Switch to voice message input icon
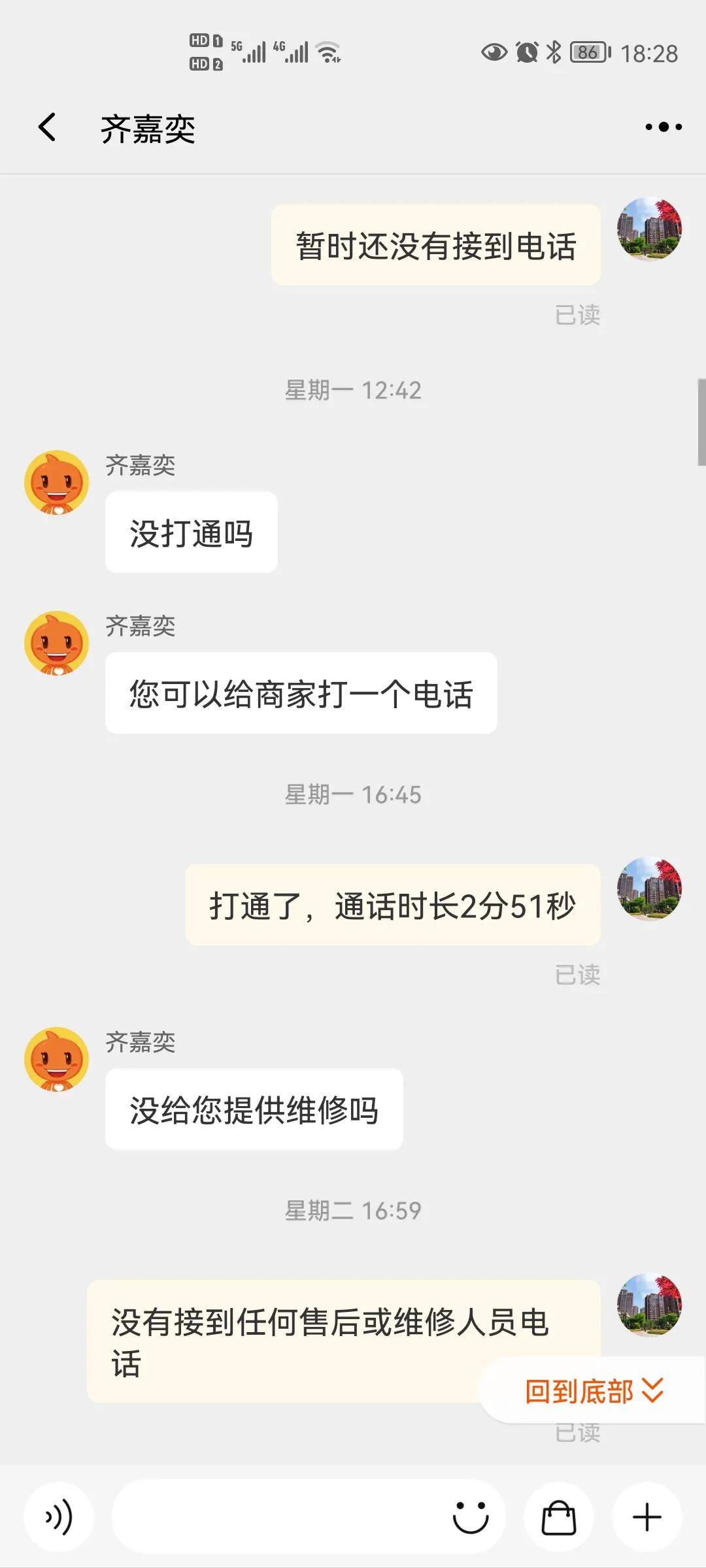 (x=59, y=1518)
